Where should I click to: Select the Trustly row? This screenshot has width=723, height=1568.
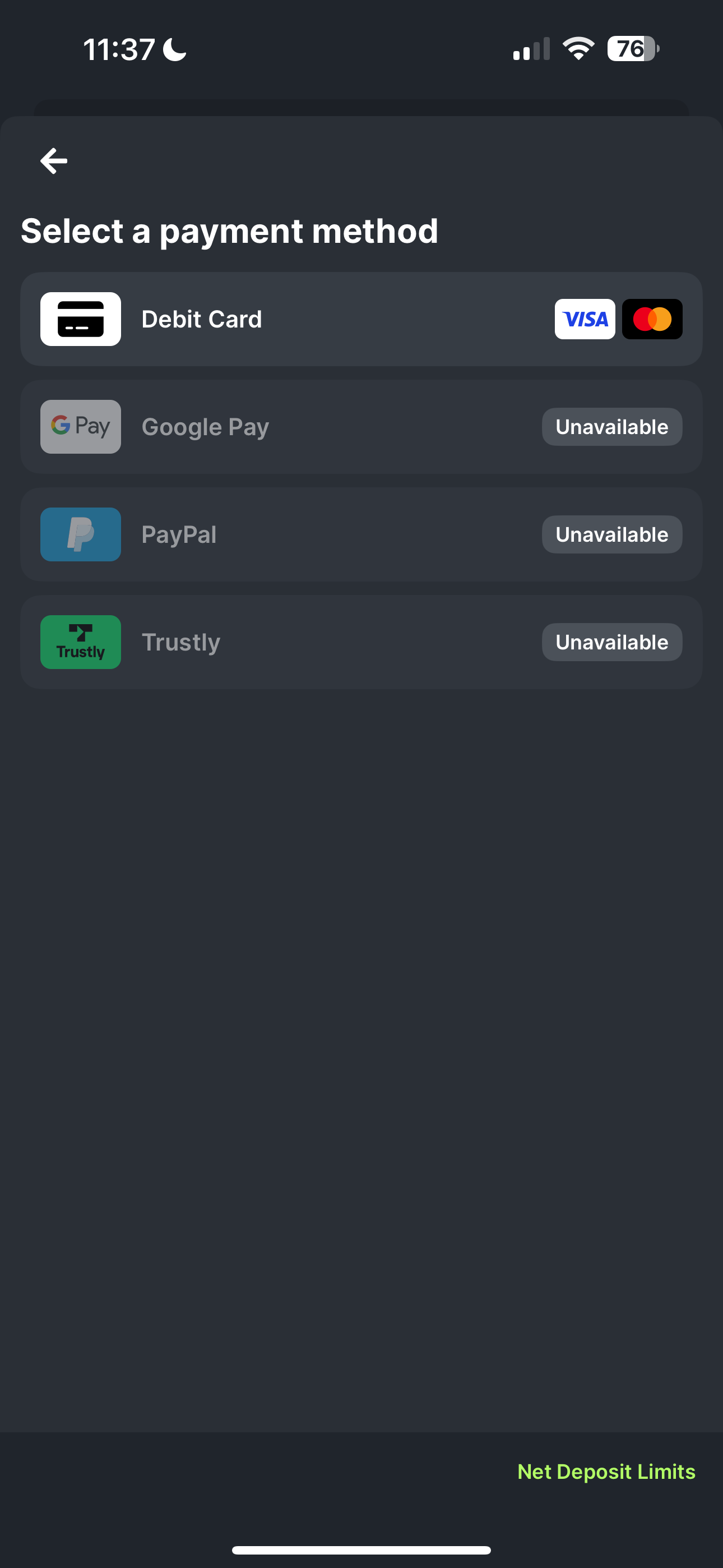[361, 642]
